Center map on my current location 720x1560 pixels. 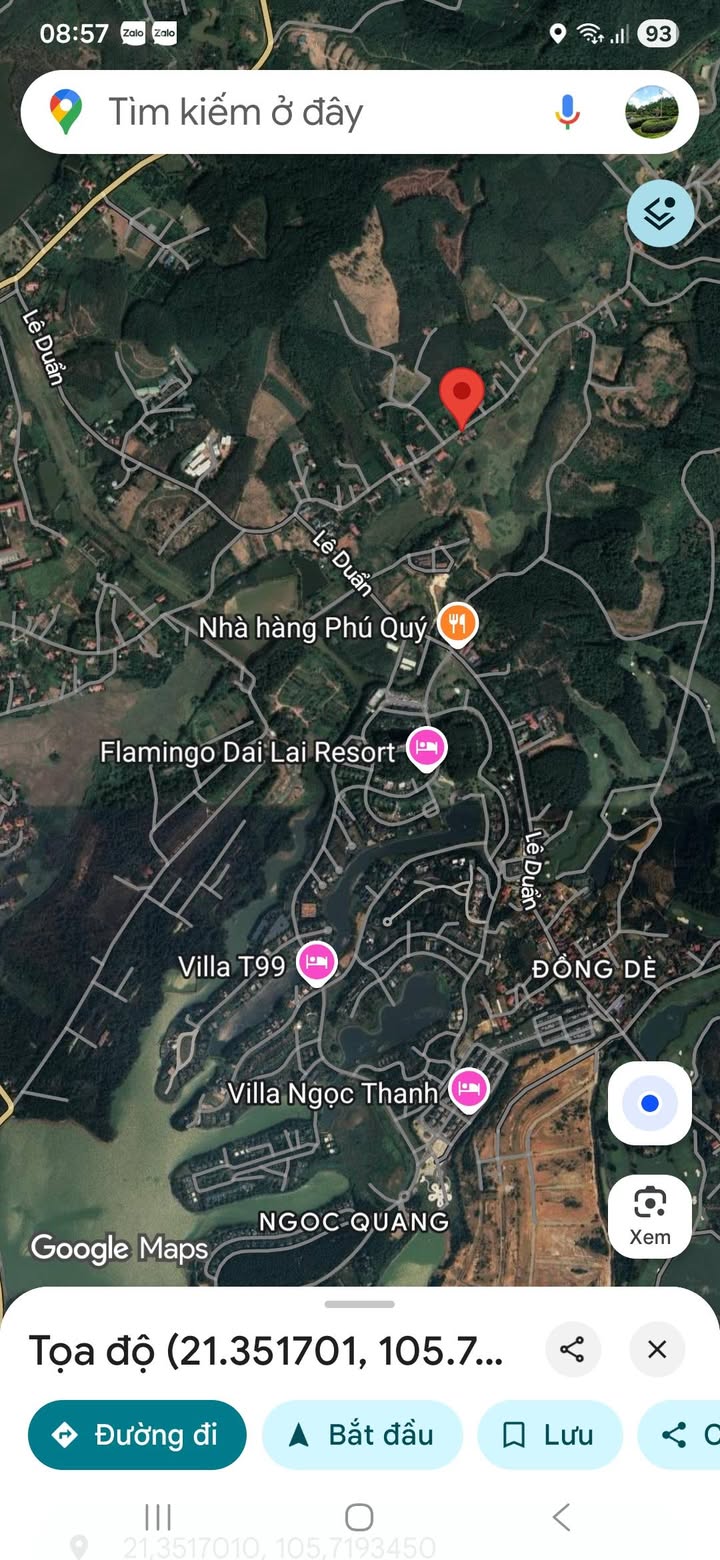(x=650, y=1103)
